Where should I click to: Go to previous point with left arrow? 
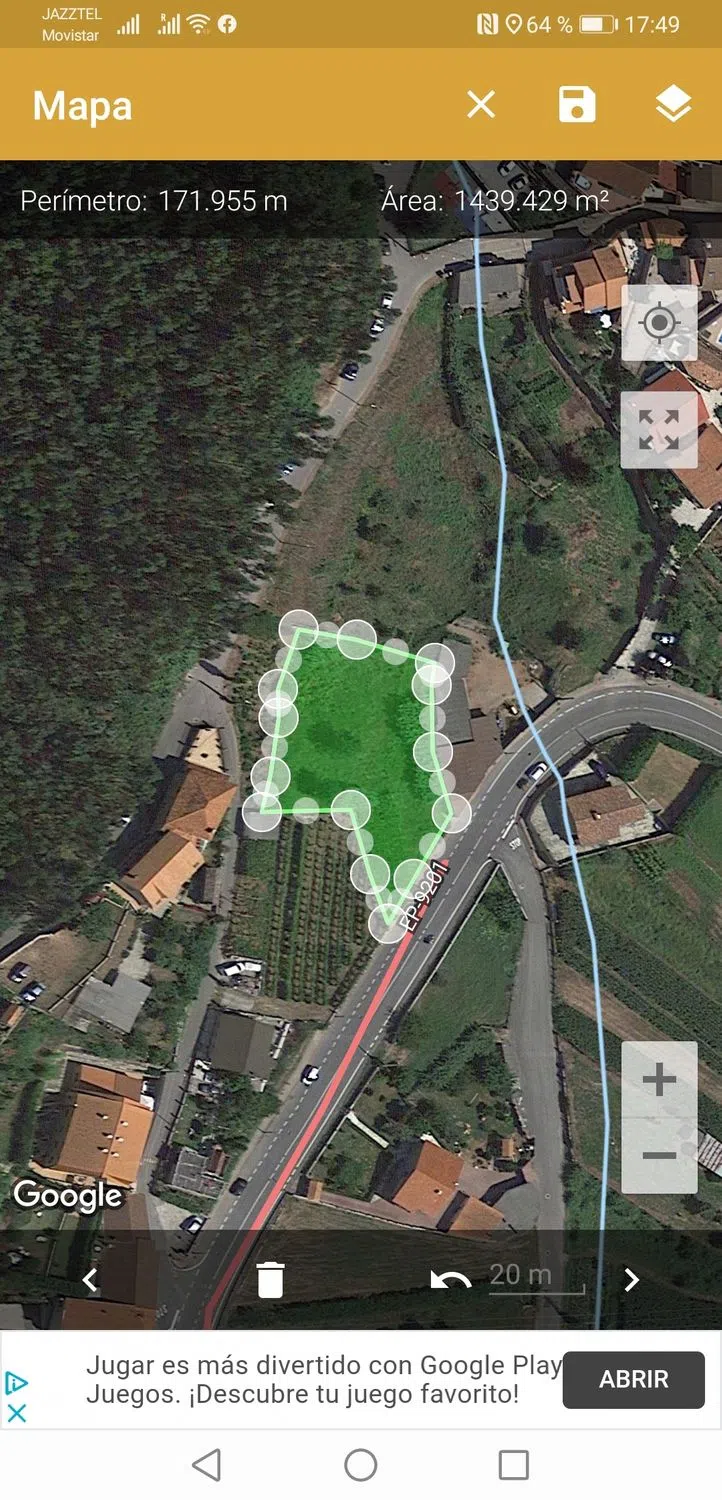pos(90,1279)
